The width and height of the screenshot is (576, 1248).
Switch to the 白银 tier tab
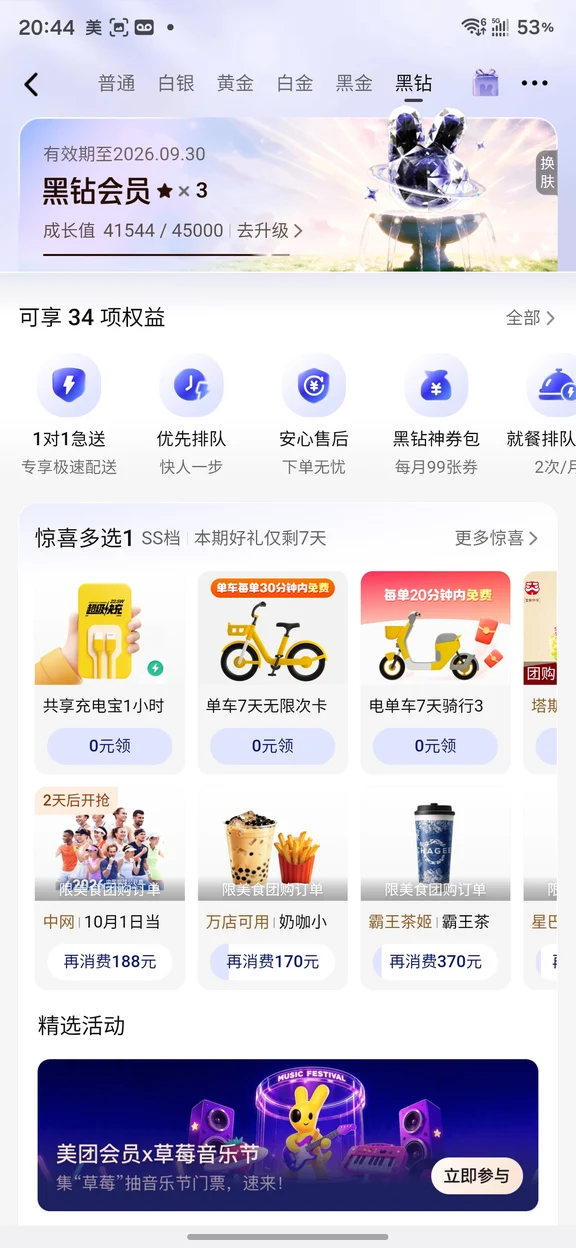click(176, 83)
